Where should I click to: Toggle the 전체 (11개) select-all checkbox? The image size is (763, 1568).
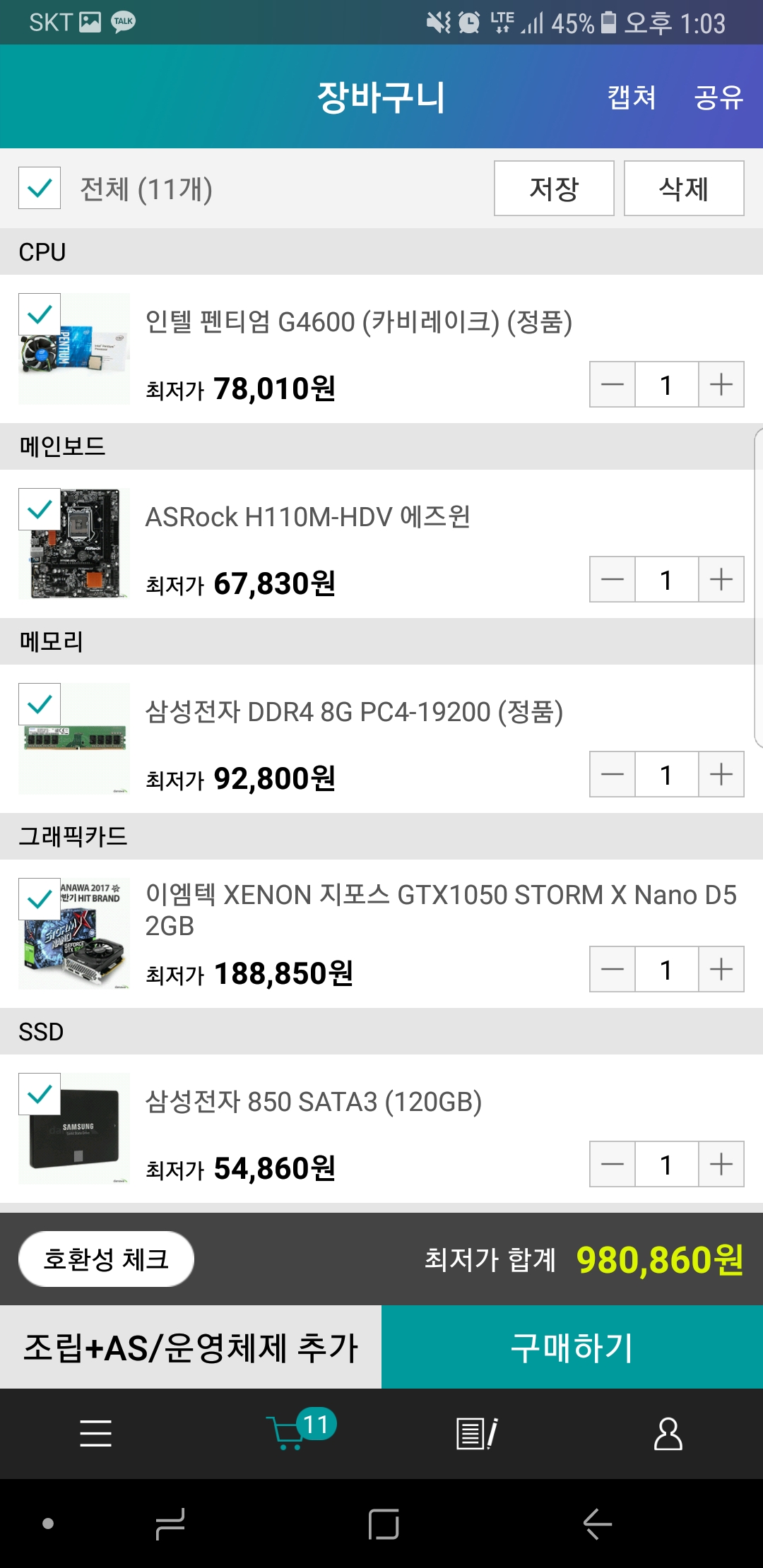click(x=40, y=188)
